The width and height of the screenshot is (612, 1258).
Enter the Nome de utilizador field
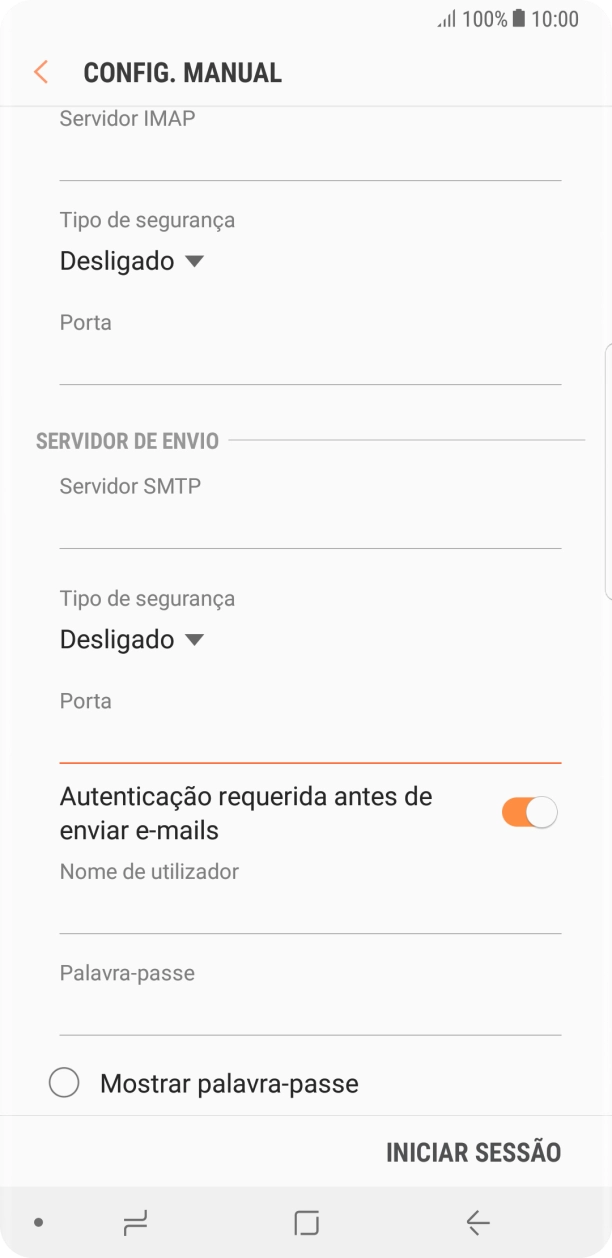coord(310,911)
